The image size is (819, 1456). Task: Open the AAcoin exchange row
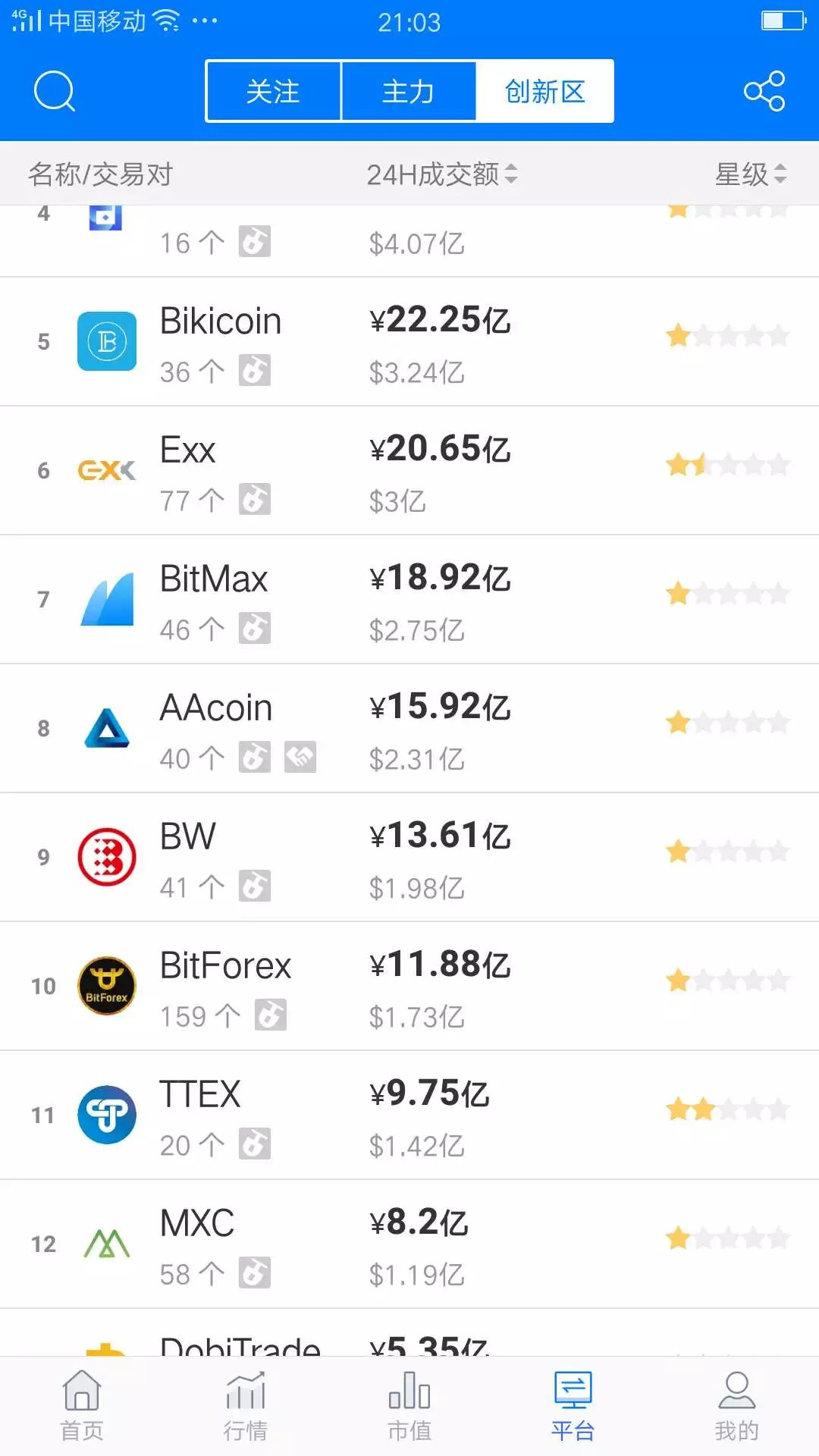click(x=409, y=729)
